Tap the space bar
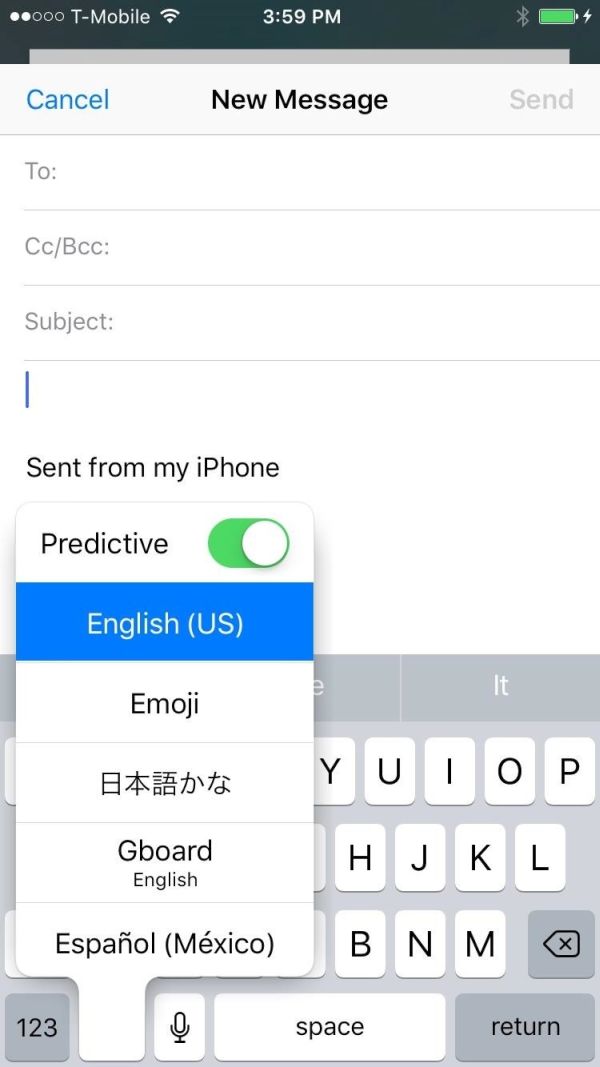This screenshot has height=1067, width=600. point(330,1027)
